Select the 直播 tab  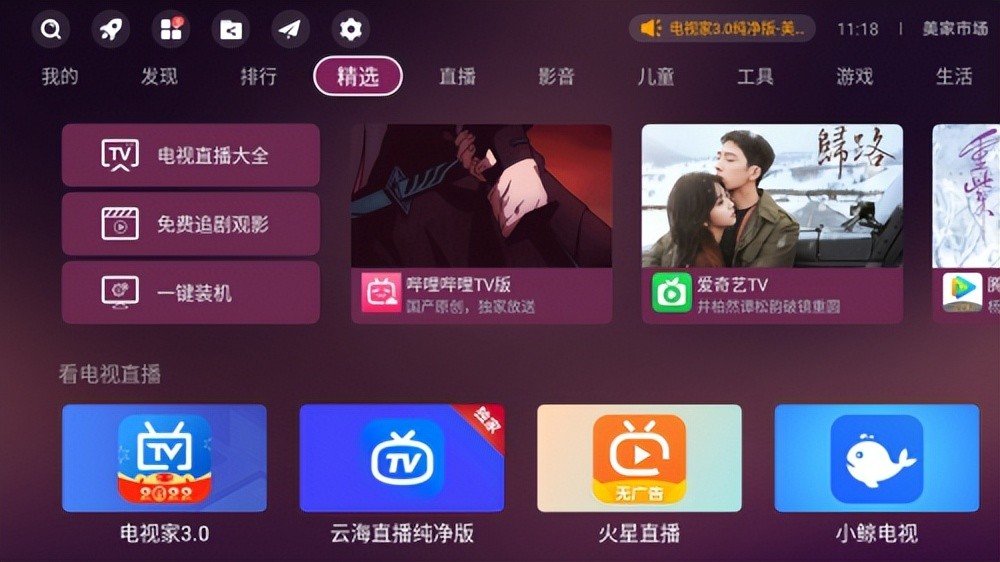[457, 76]
